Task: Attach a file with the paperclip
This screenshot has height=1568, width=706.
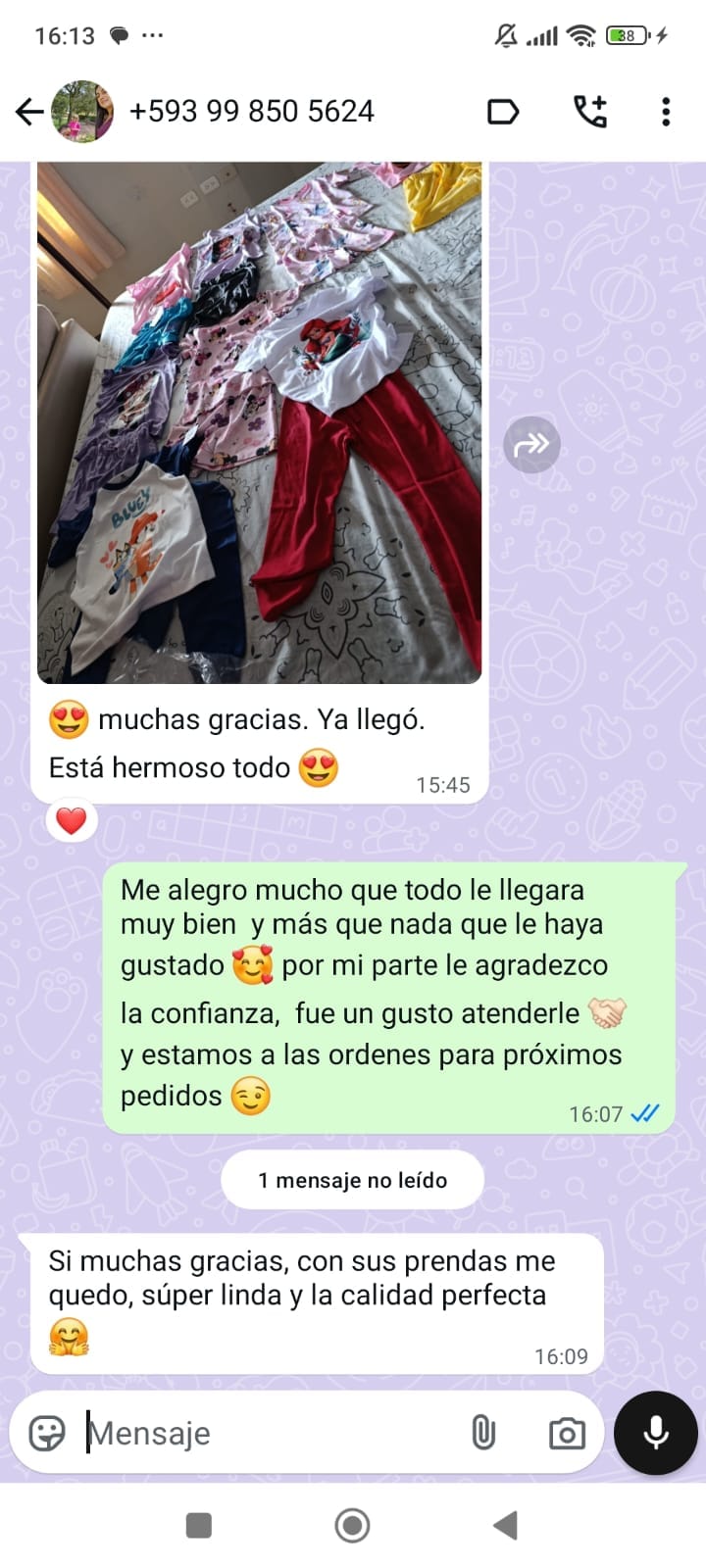Action: pos(482,1433)
